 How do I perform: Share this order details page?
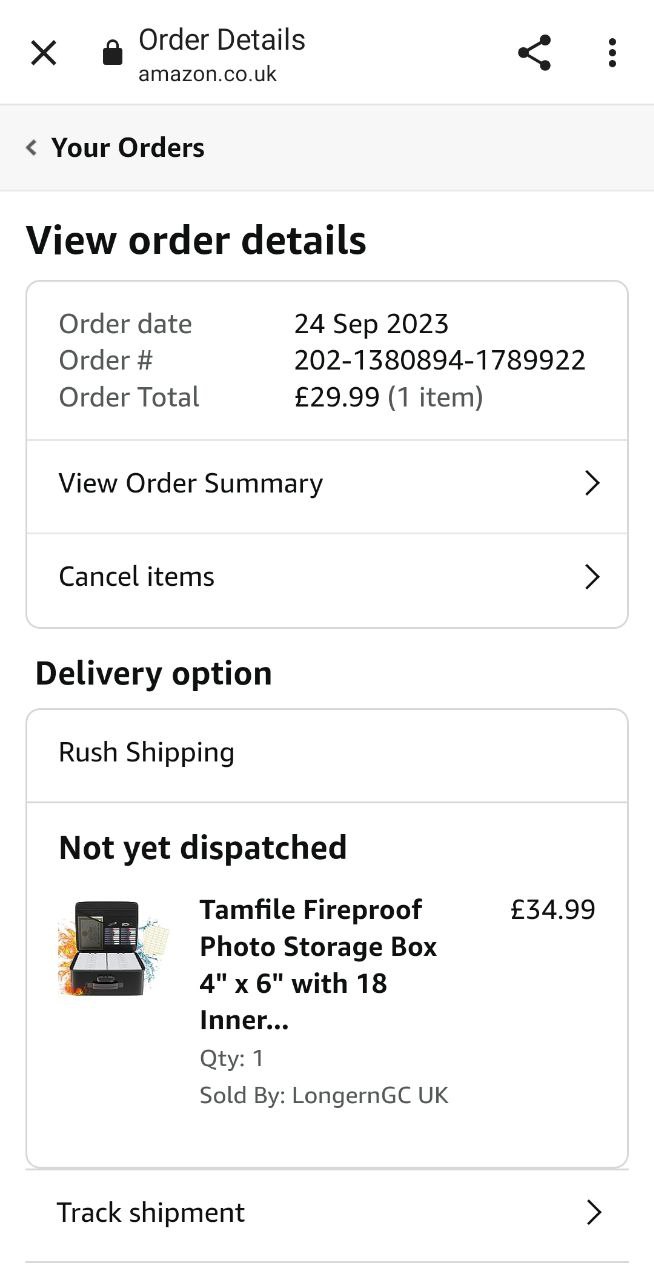534,53
